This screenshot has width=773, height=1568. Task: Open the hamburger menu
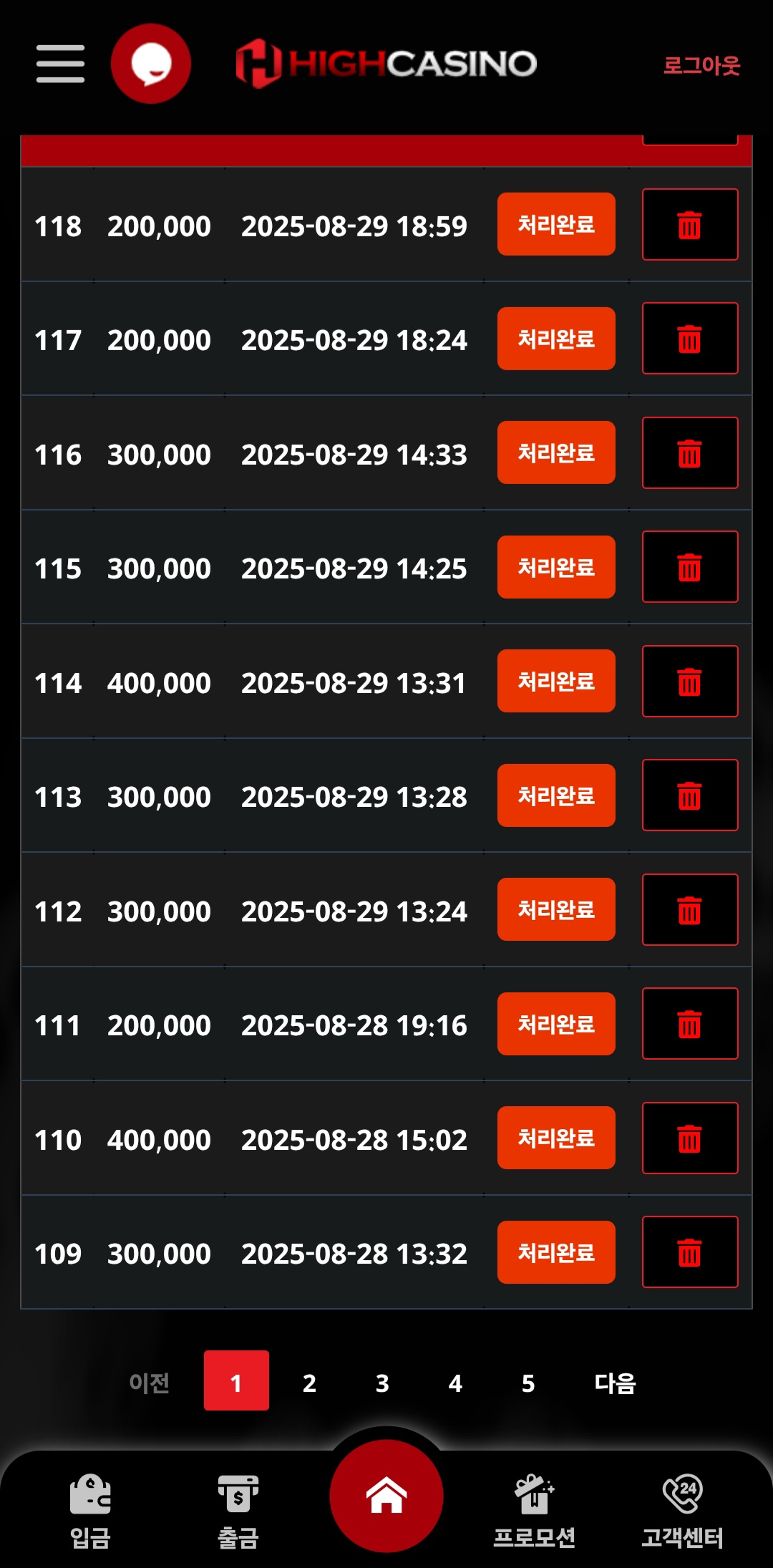coord(61,64)
